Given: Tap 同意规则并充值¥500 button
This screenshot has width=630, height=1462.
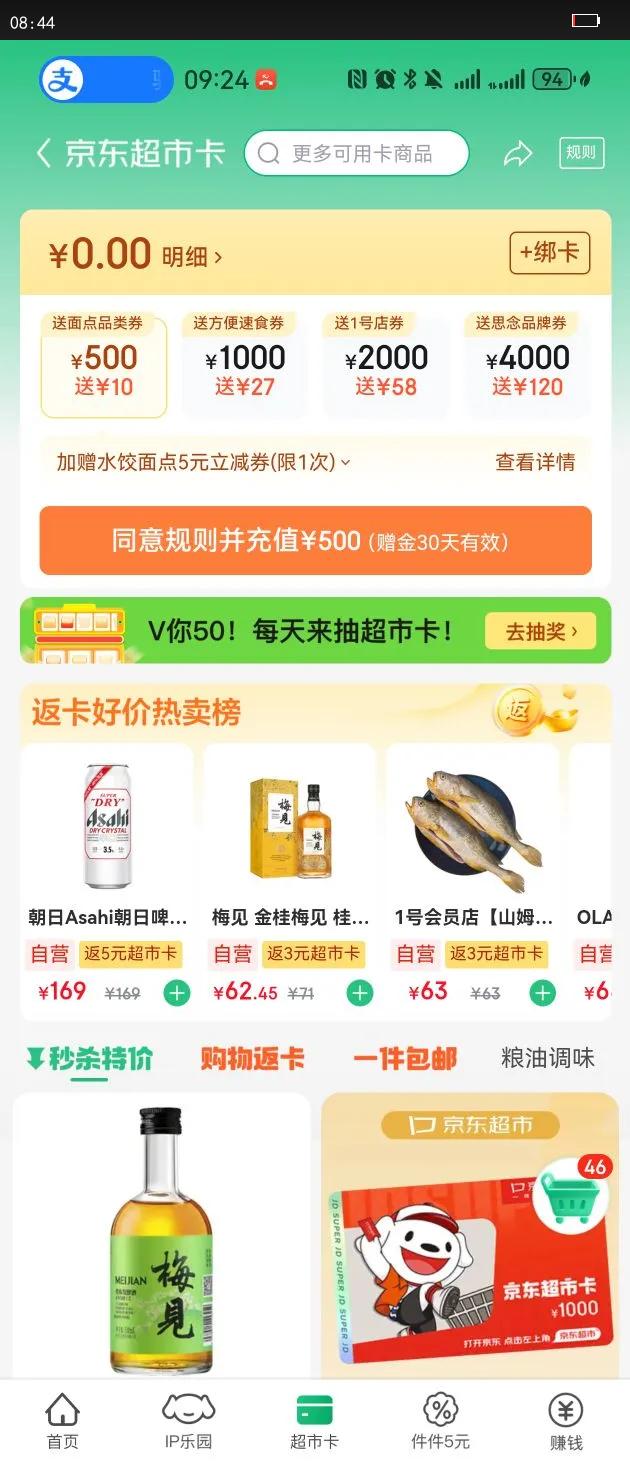Looking at the screenshot, I should pyautogui.click(x=315, y=541).
